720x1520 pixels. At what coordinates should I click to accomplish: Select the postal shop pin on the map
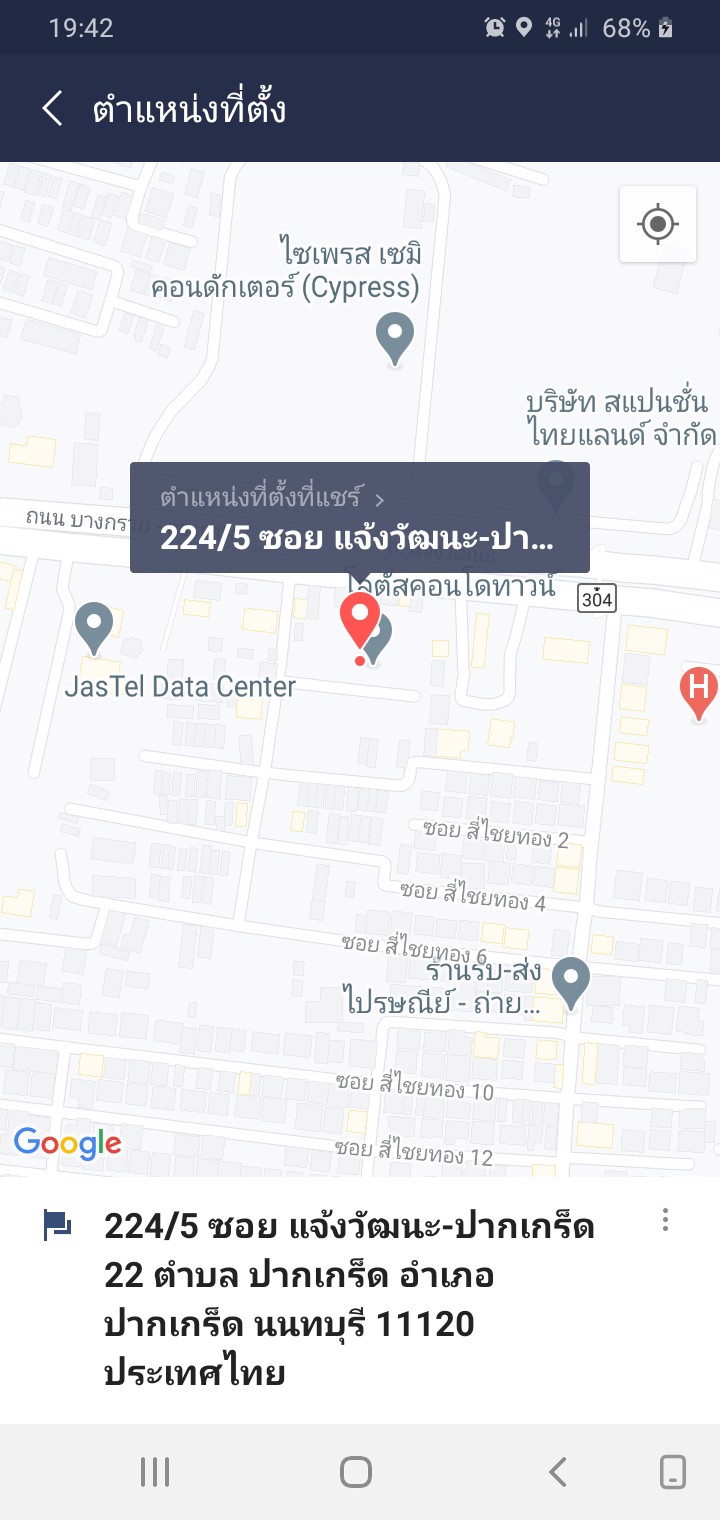(x=571, y=982)
